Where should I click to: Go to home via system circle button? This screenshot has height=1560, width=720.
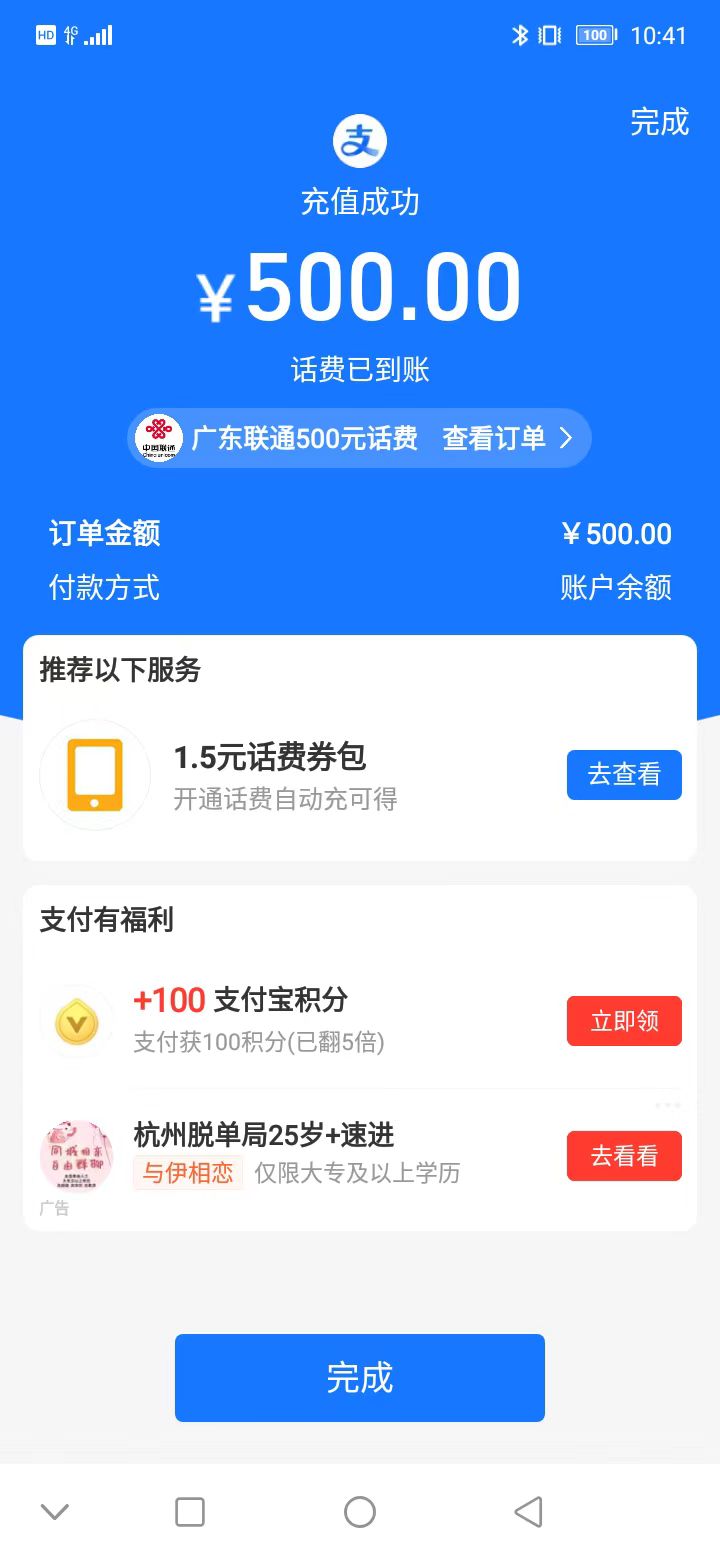pos(360,1511)
